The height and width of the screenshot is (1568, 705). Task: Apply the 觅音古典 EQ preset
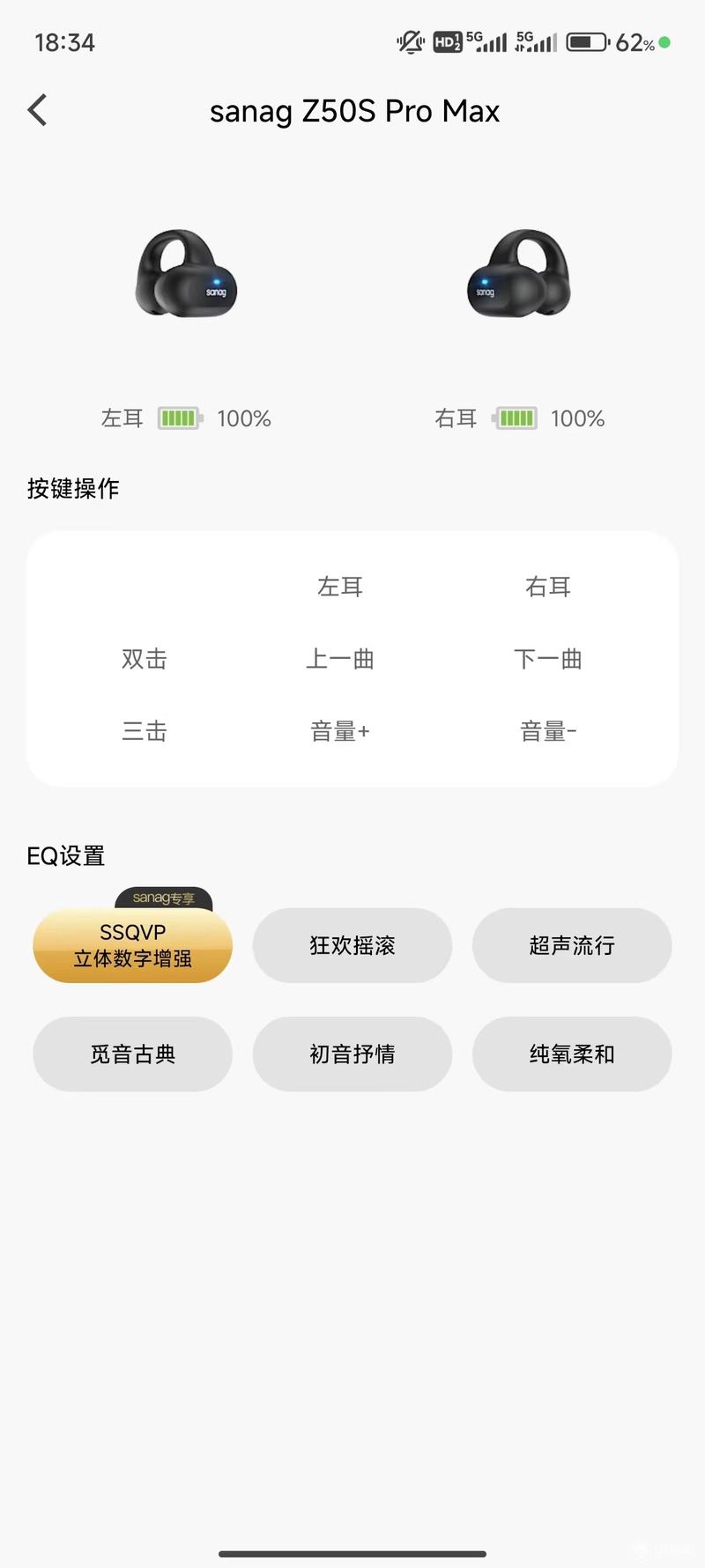pos(132,1054)
